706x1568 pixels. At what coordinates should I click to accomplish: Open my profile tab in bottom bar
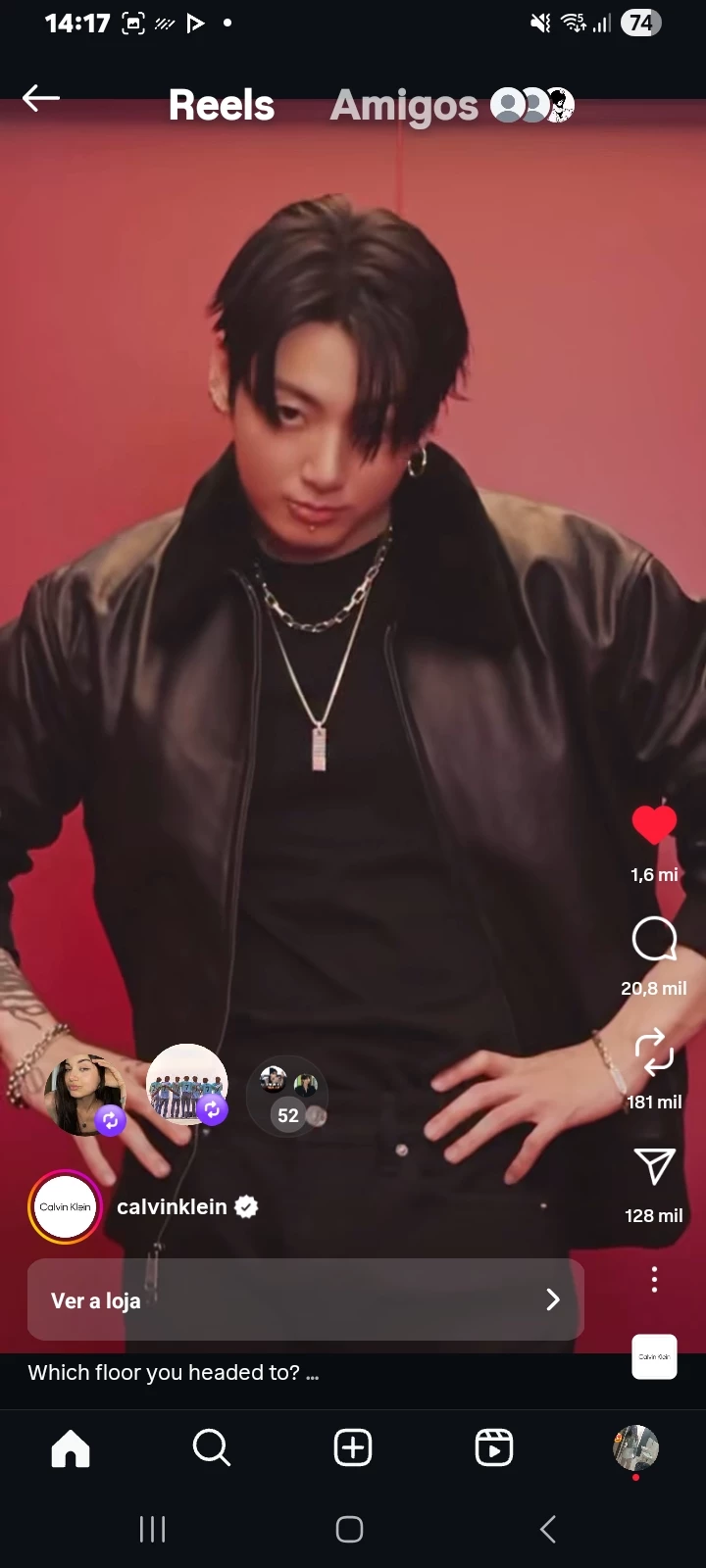[x=635, y=1447]
